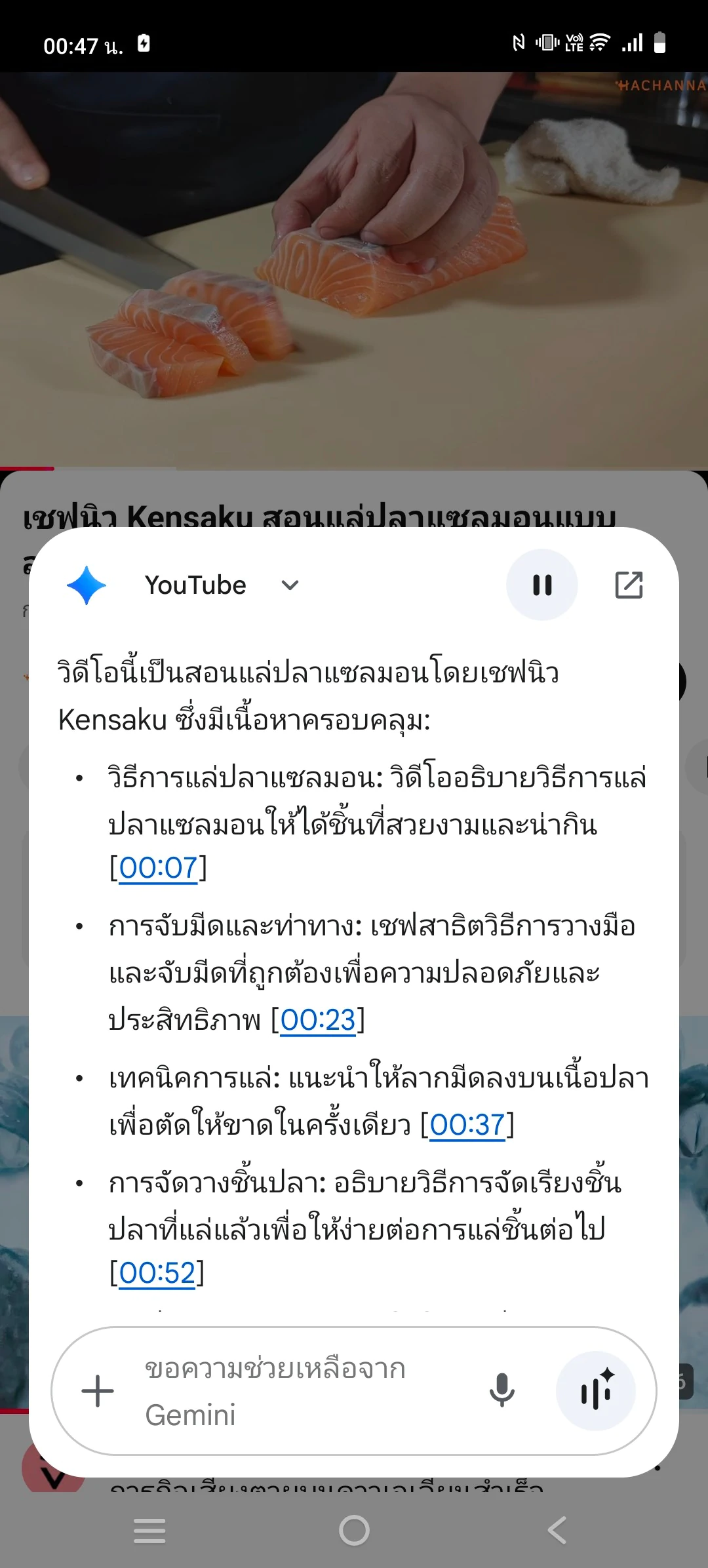Tap the plus button to add attachment
The image size is (708, 1568).
click(x=98, y=1391)
